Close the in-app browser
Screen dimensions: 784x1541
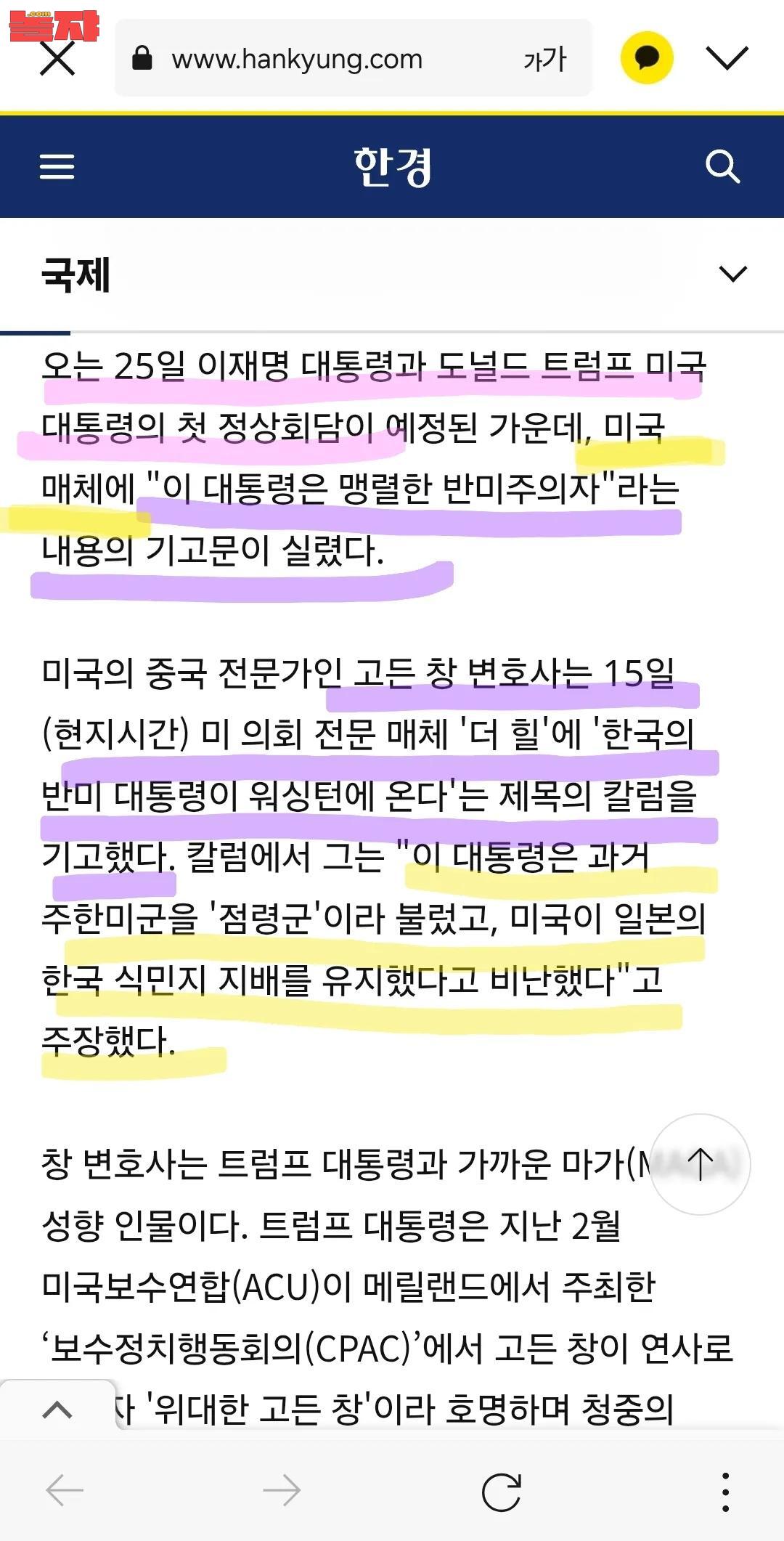(57, 59)
